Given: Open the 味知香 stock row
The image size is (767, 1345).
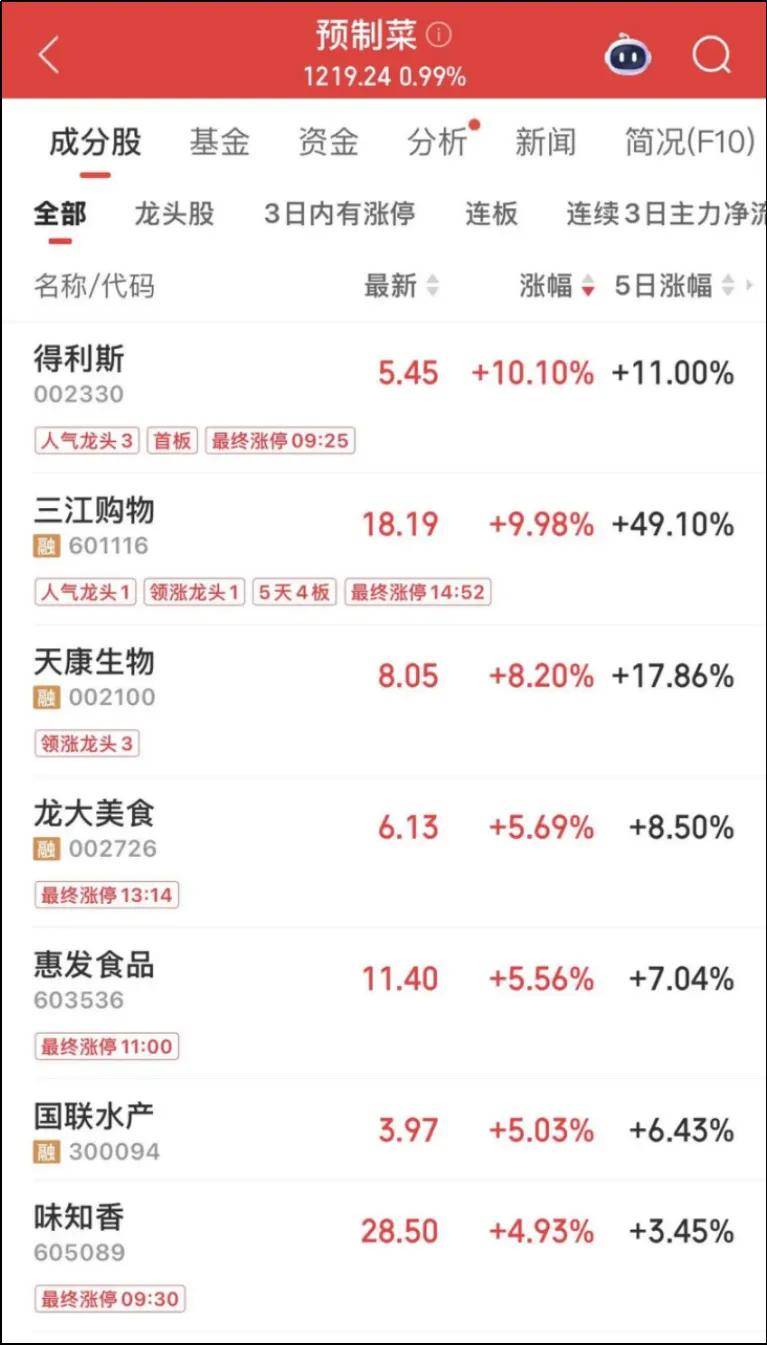Looking at the screenshot, I should click(384, 1255).
